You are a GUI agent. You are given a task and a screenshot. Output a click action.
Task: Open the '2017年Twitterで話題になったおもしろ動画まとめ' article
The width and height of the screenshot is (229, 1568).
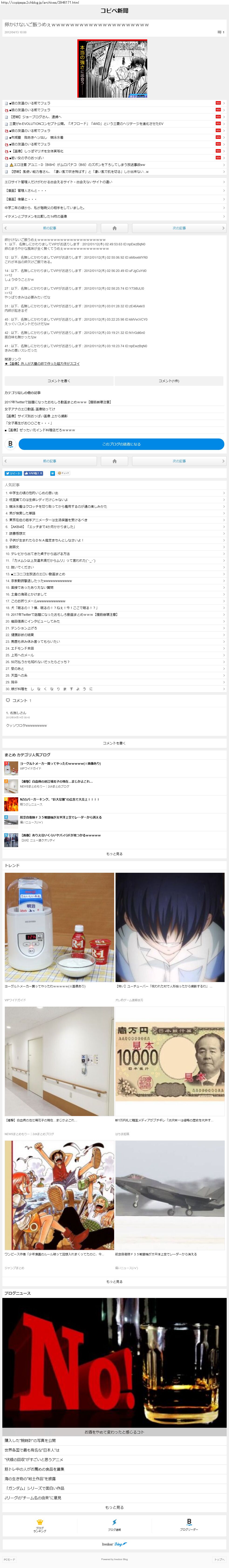coord(58,402)
